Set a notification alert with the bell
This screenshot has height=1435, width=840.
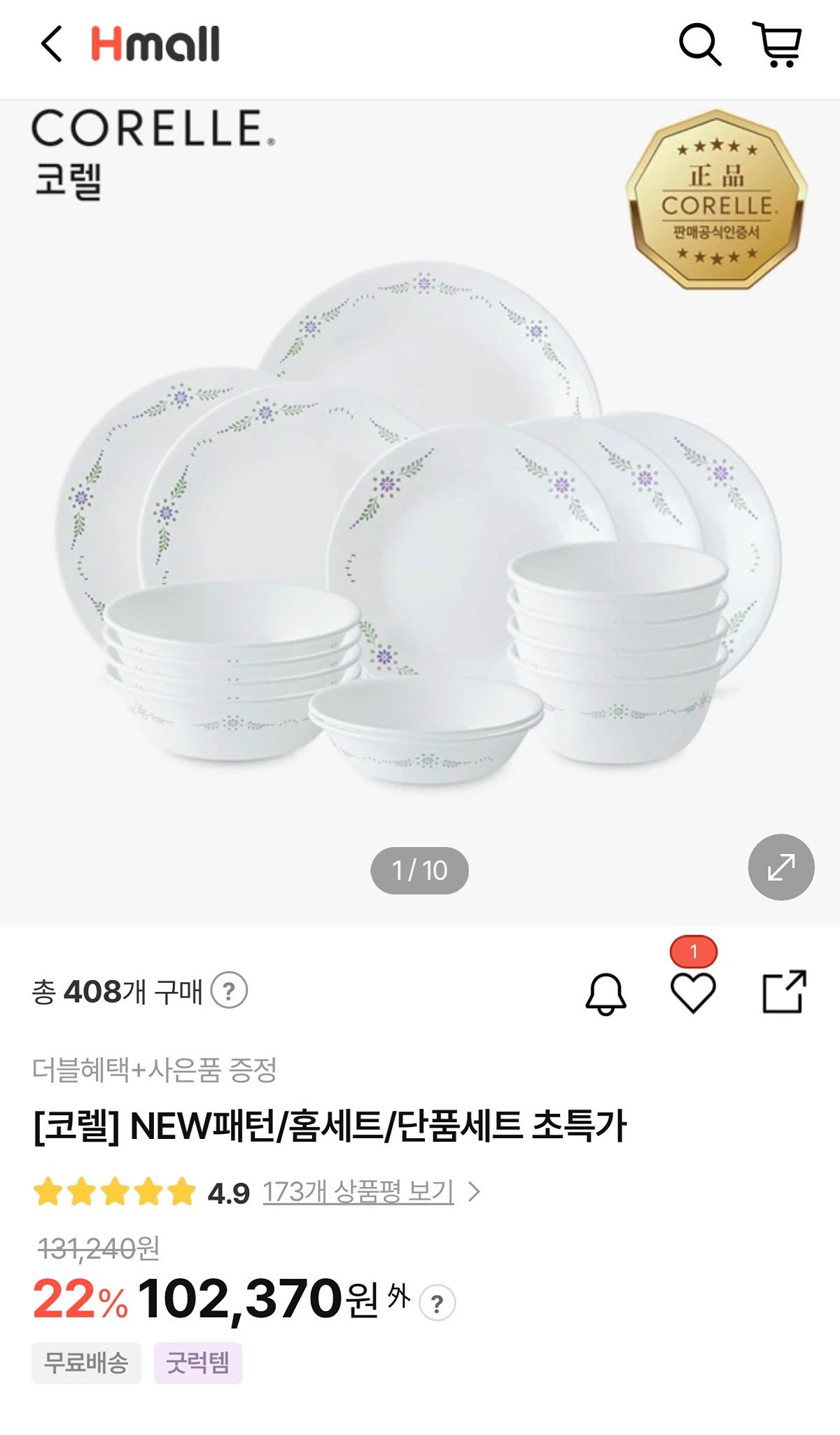(x=605, y=993)
